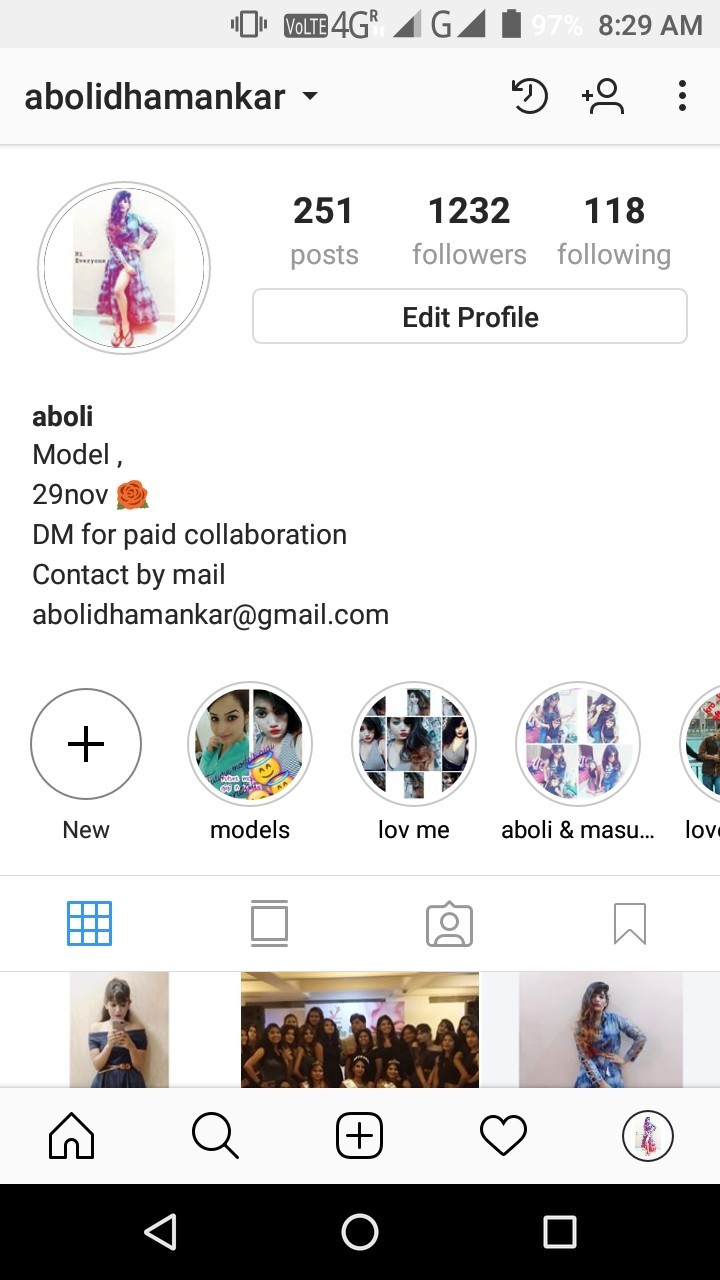Open the archive clock icon
Image resolution: width=720 pixels, height=1280 pixels.
pos(529,97)
